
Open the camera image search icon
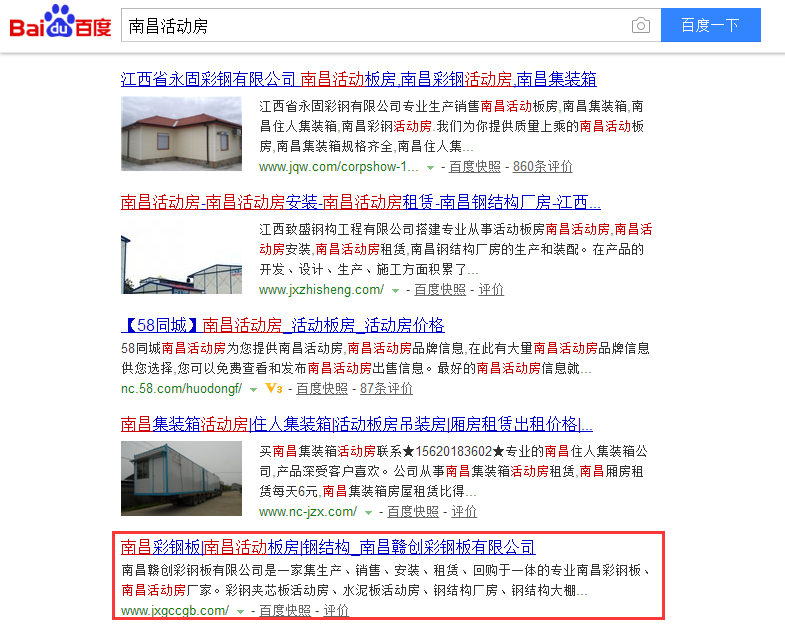[x=640, y=26]
